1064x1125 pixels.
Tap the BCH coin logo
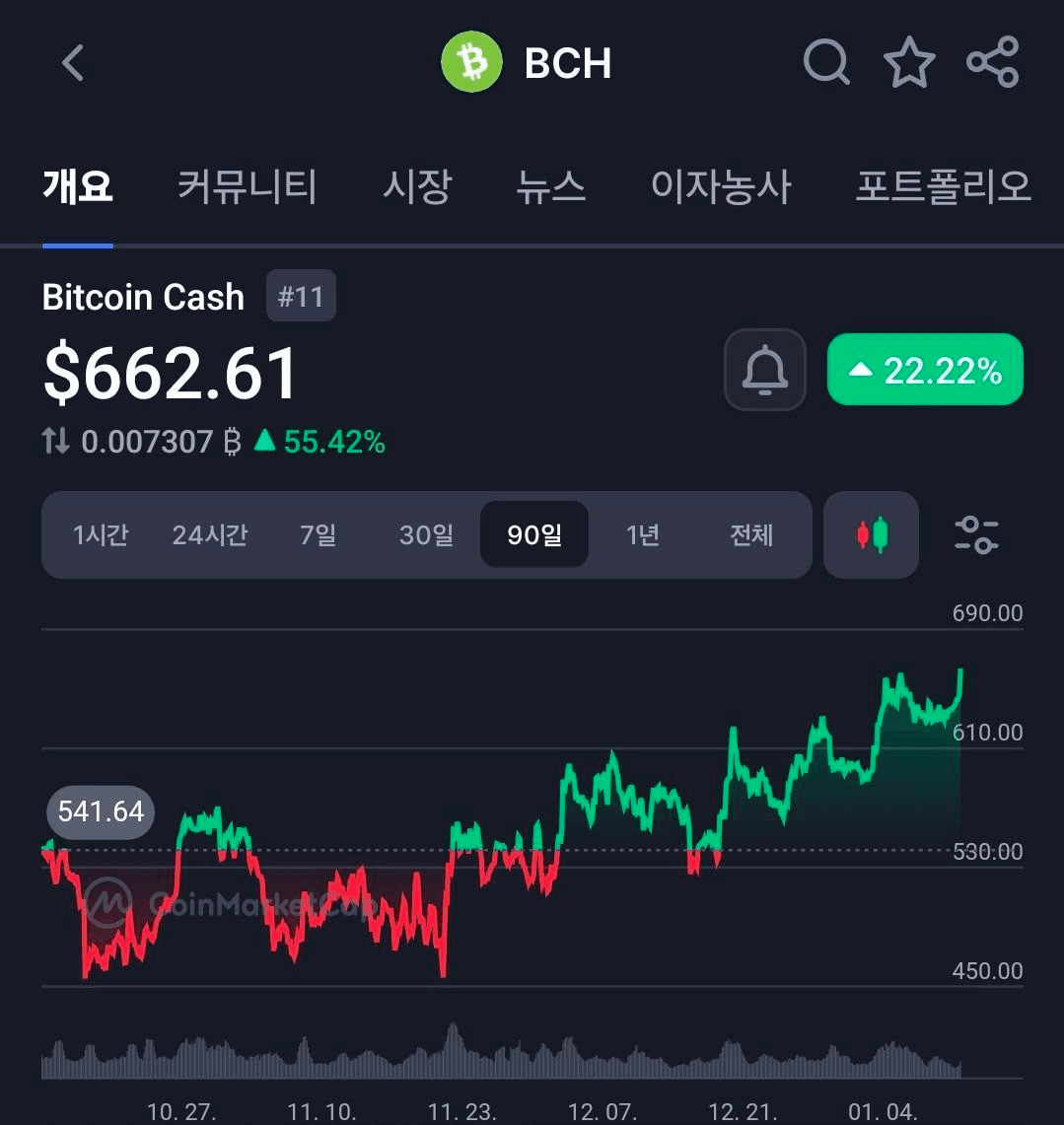[x=470, y=61]
